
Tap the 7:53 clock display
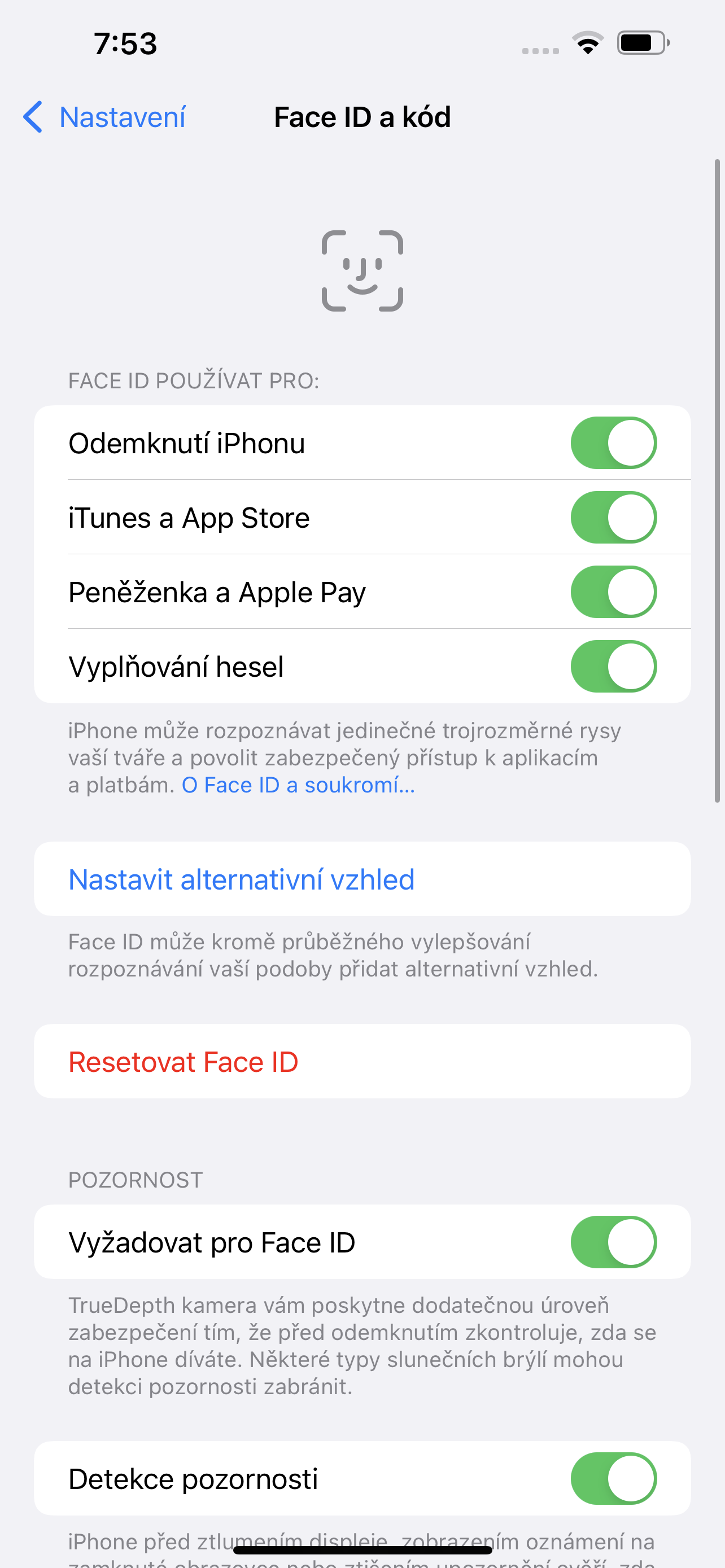click(x=125, y=42)
